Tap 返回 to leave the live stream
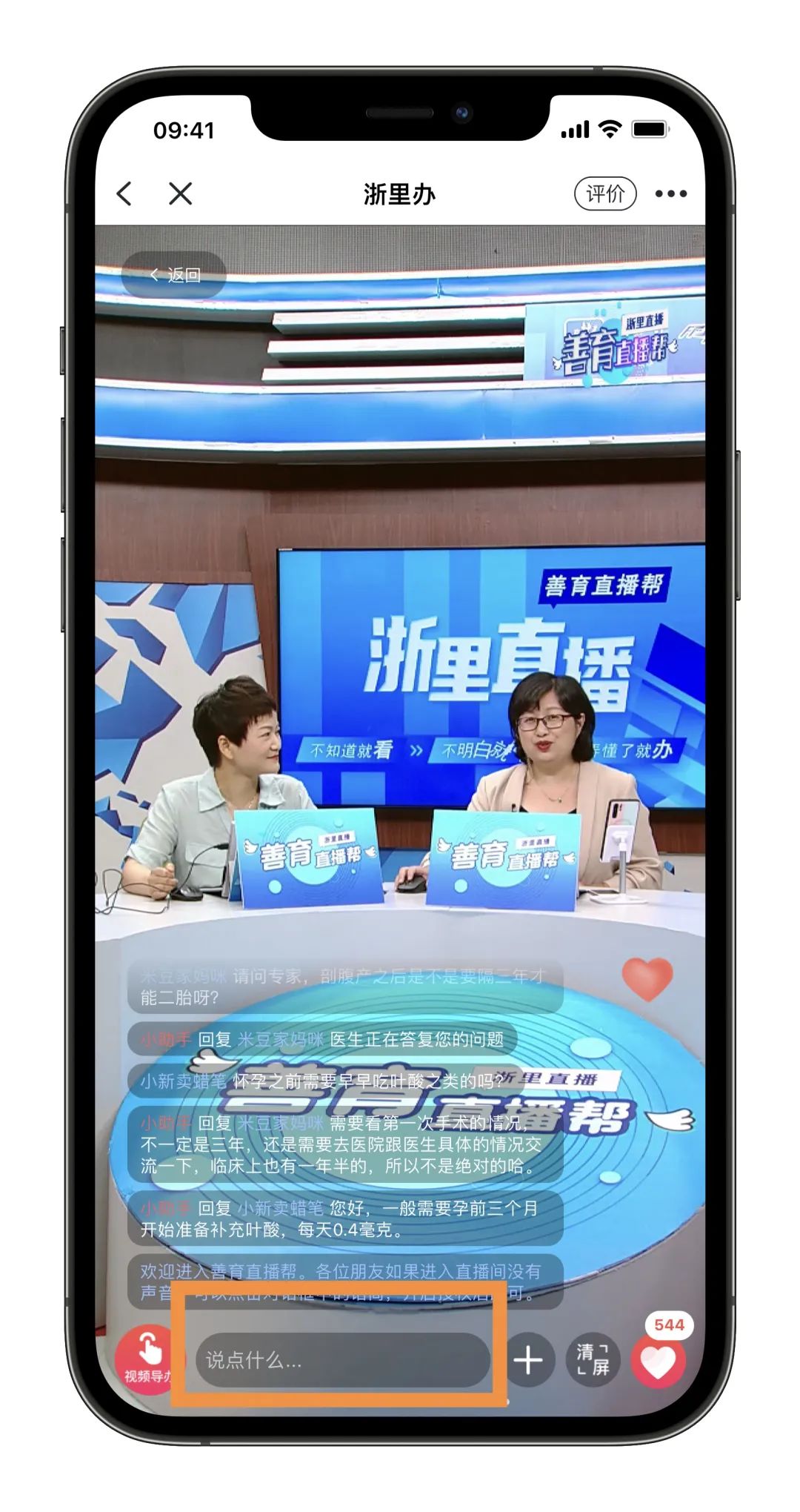The height and width of the screenshot is (1512, 800). (175, 275)
